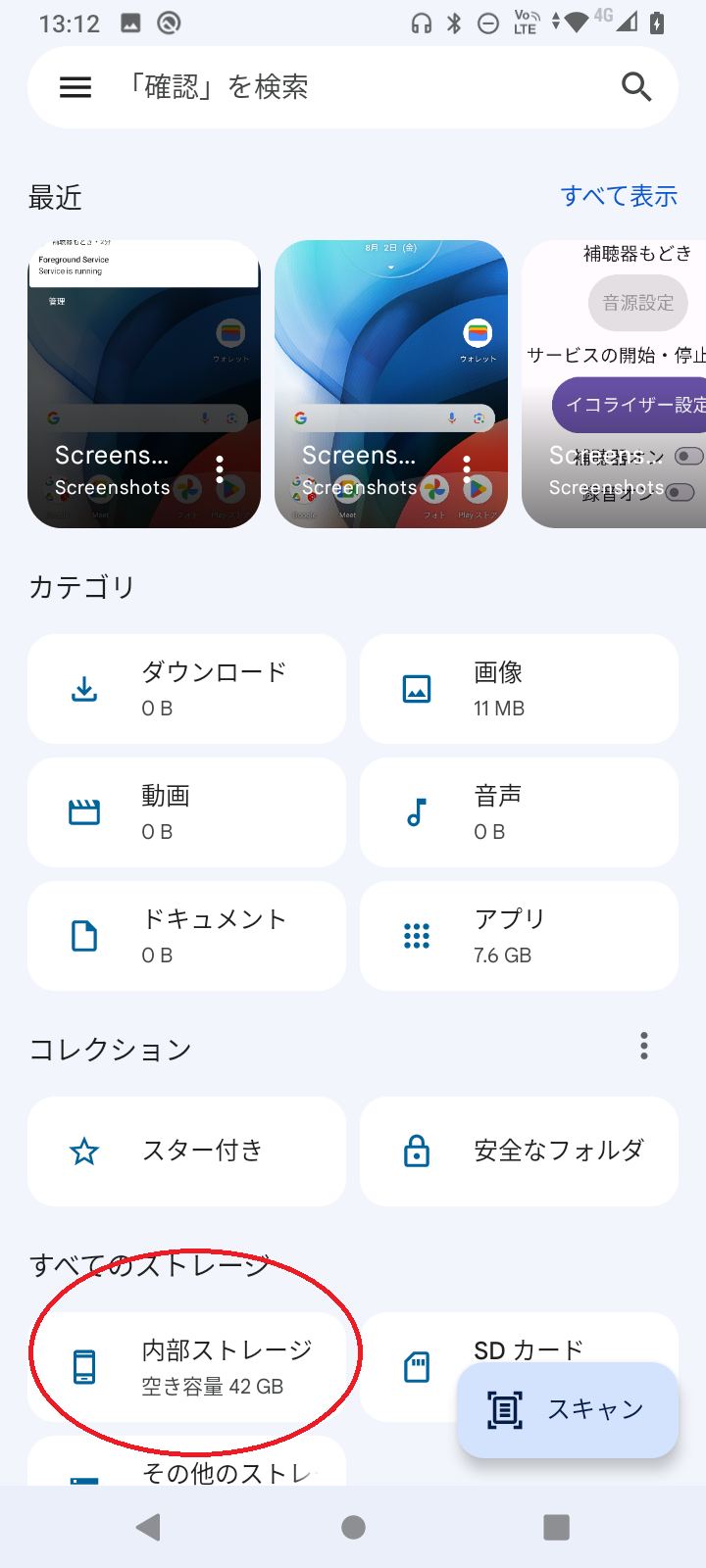Tap inside the 「確認」を検索 search field
Screen dimensions: 706x1568
coord(294,86)
